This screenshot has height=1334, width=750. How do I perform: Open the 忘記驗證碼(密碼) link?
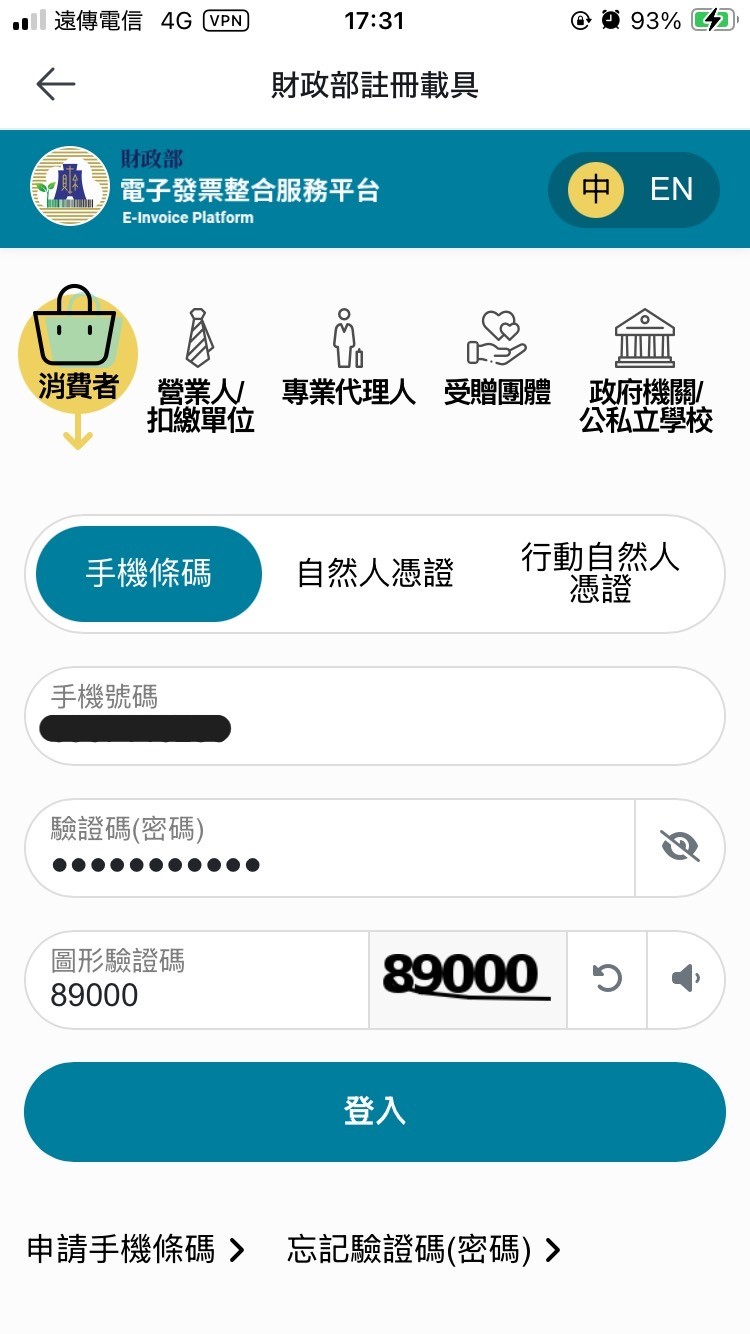tap(424, 1249)
